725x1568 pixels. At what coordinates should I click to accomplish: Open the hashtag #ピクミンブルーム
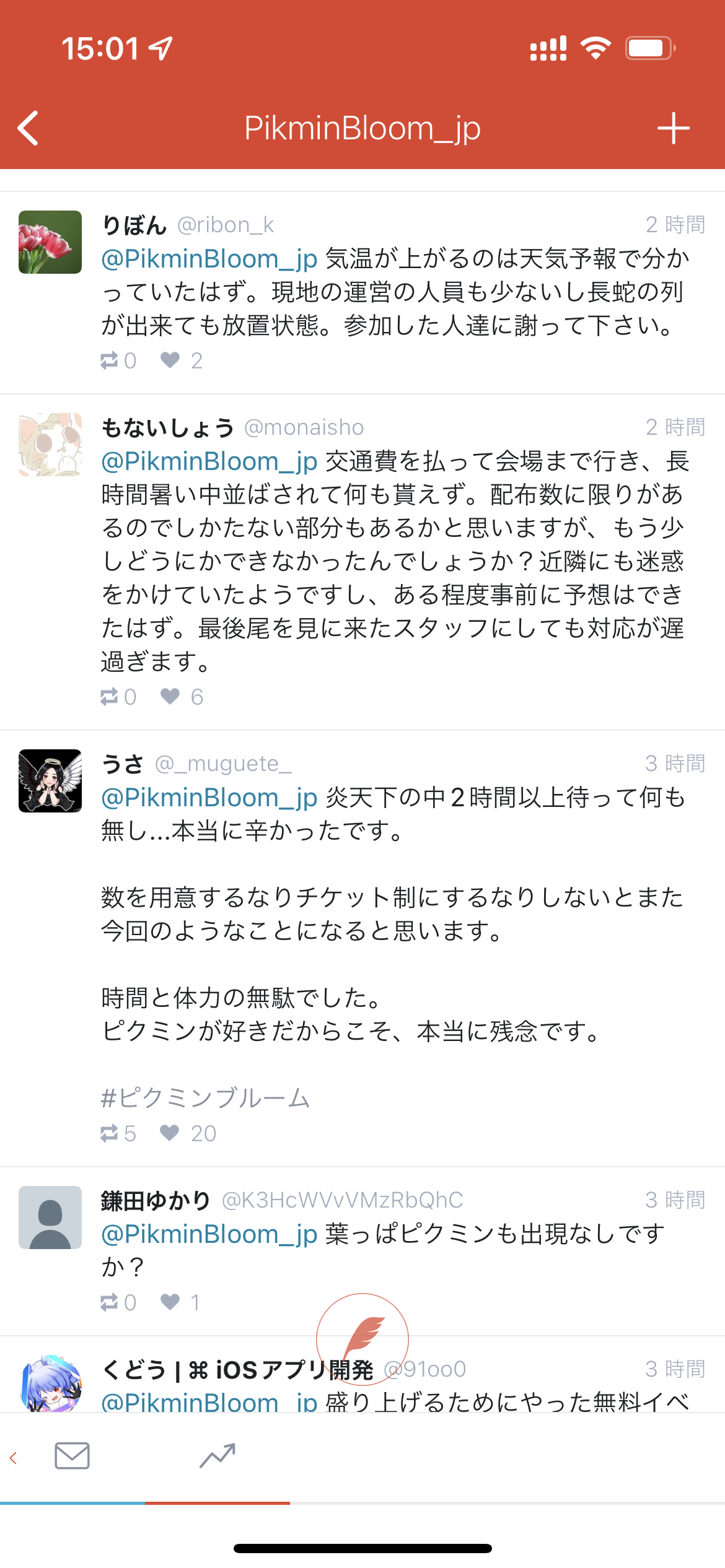click(206, 1097)
